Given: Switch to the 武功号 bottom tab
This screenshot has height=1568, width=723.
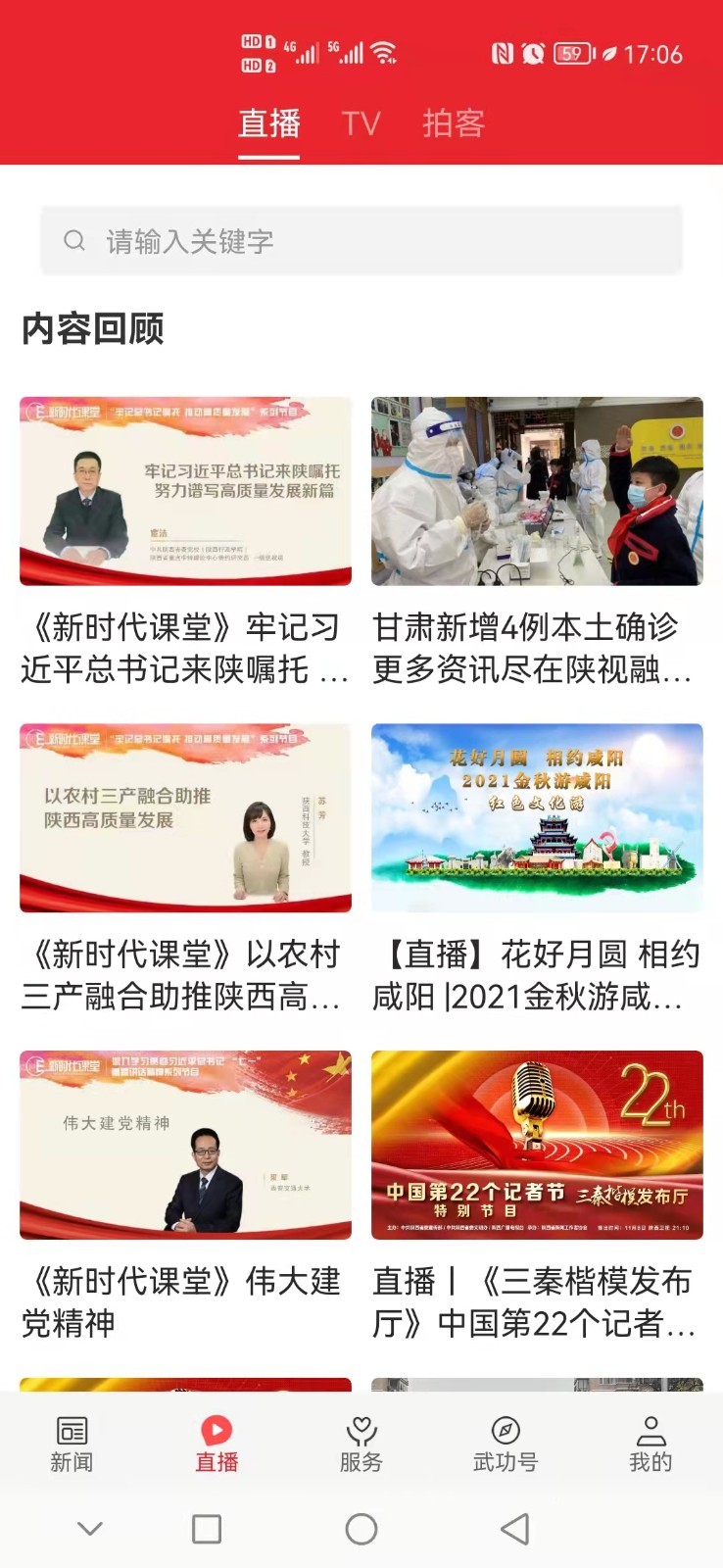Looking at the screenshot, I should (506, 1444).
